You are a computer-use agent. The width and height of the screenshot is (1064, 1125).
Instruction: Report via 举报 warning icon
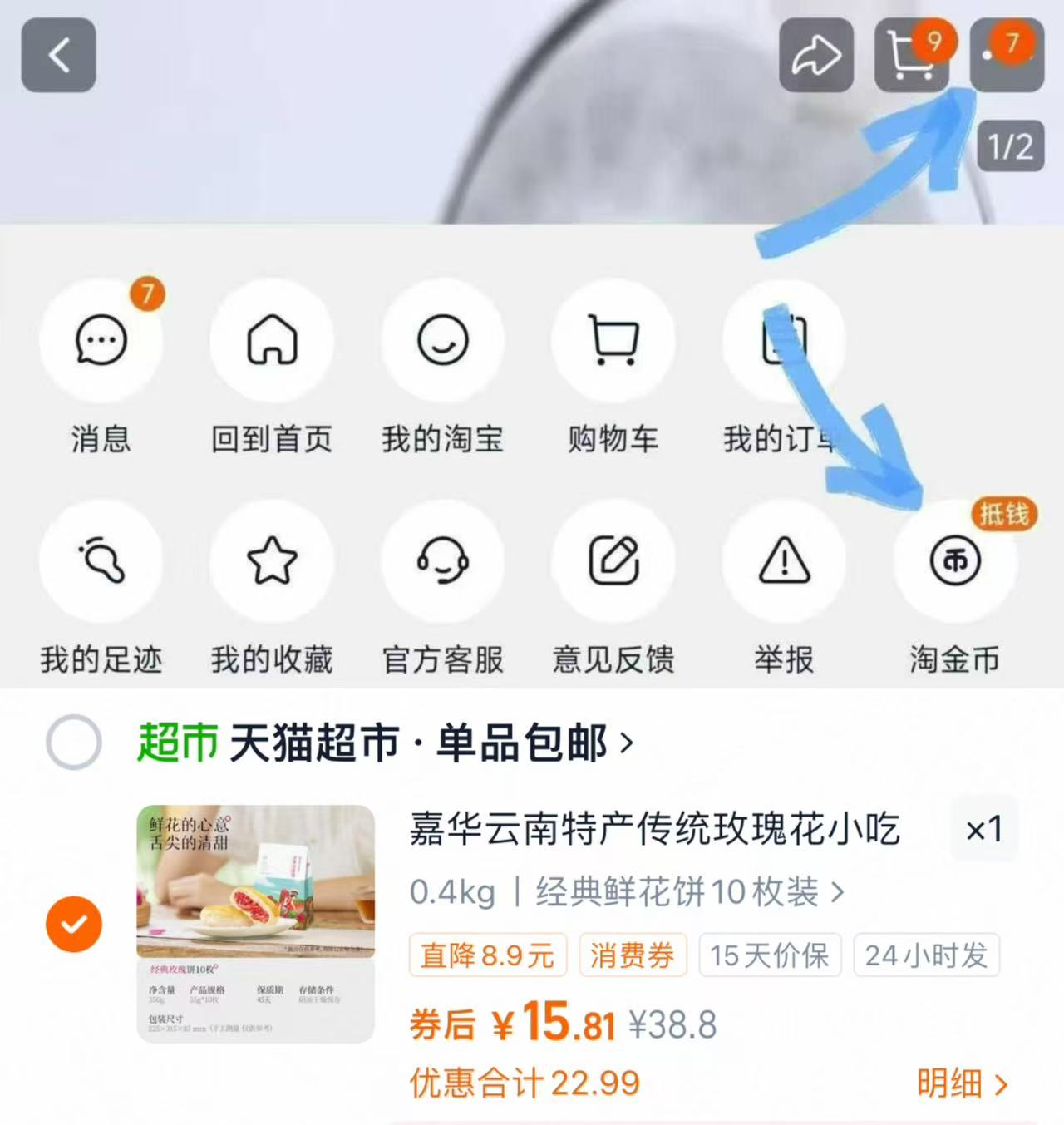pos(784,561)
